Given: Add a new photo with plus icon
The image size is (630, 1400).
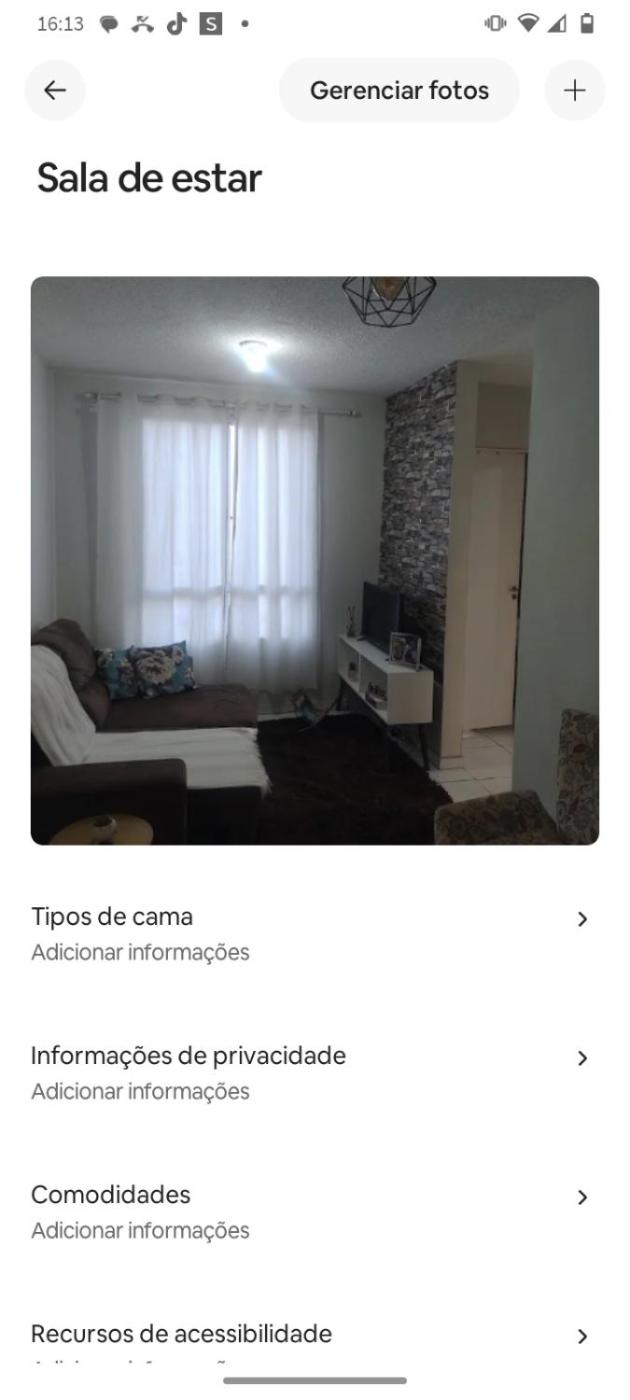Looking at the screenshot, I should click(574, 90).
